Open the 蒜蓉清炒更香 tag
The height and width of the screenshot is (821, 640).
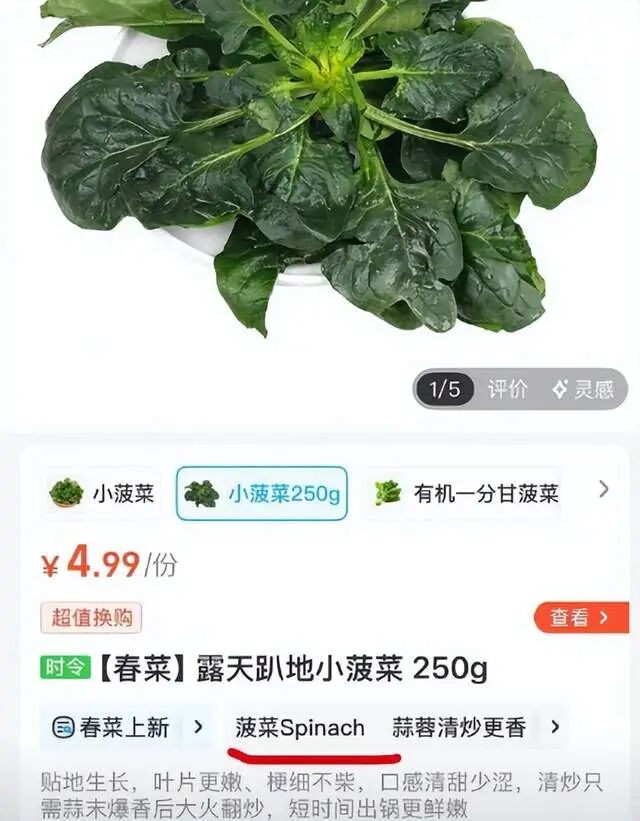[458, 727]
